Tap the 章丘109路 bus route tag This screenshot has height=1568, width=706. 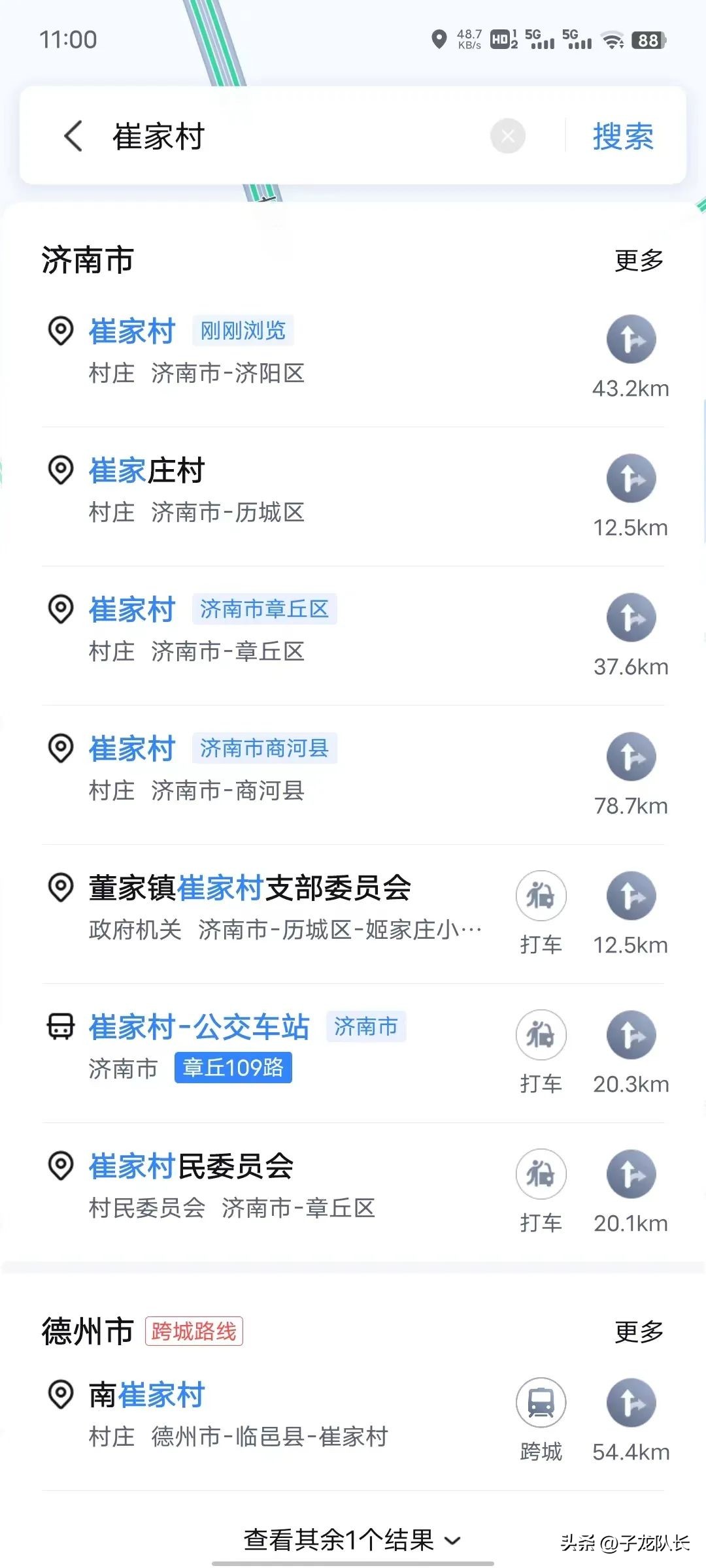[234, 1069]
